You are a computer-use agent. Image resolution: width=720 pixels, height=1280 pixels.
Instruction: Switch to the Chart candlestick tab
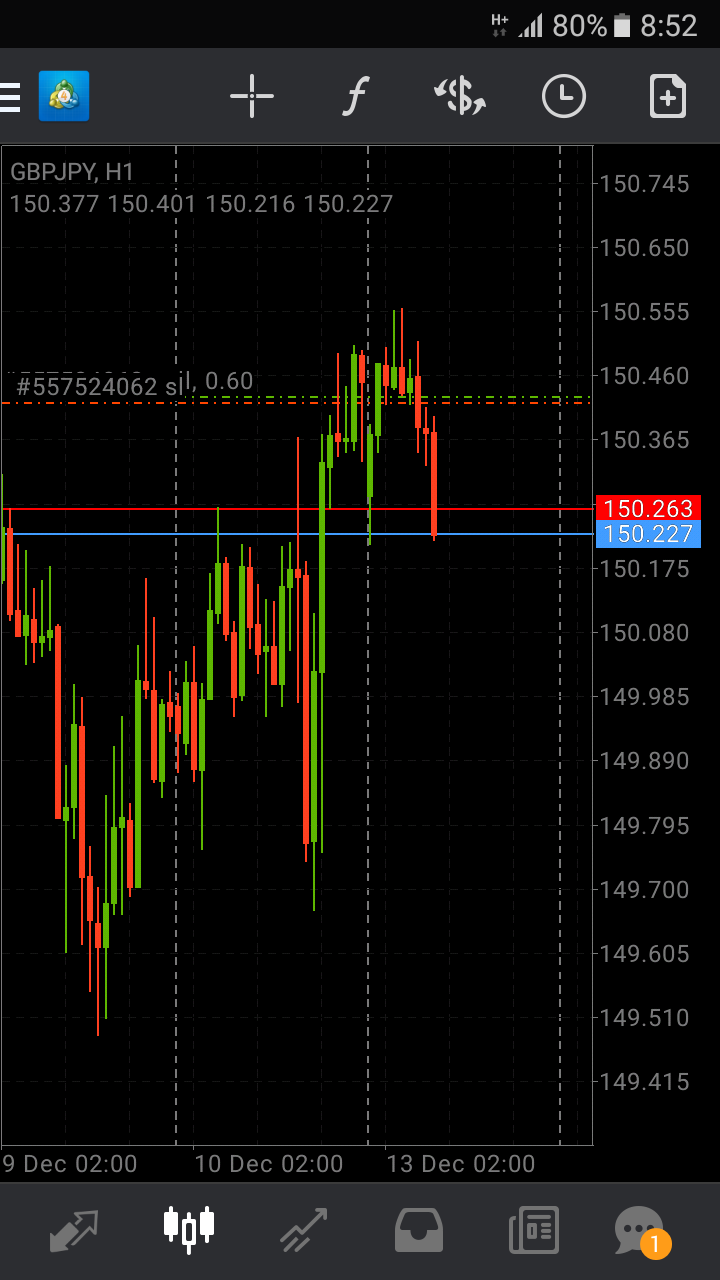tap(189, 1229)
